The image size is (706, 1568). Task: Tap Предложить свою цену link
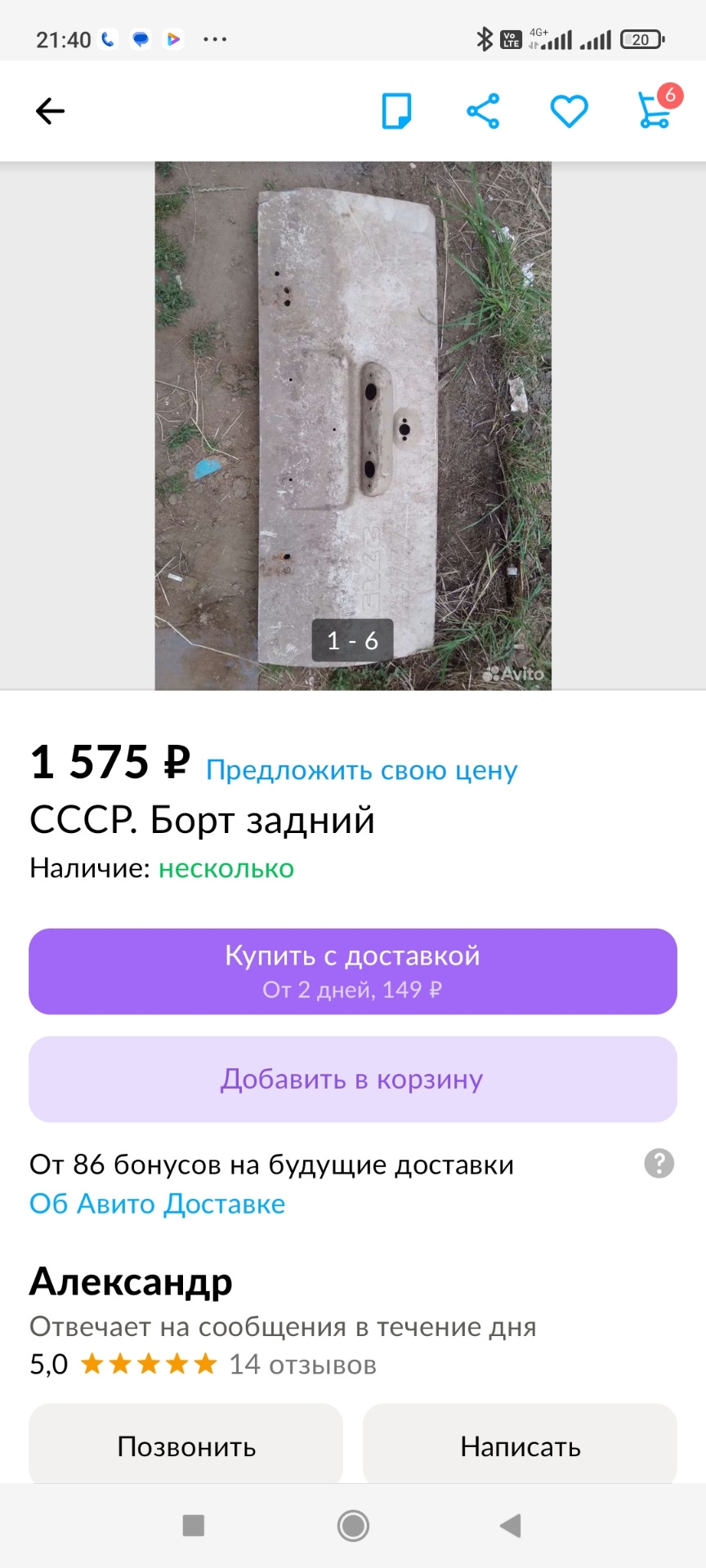click(x=362, y=770)
